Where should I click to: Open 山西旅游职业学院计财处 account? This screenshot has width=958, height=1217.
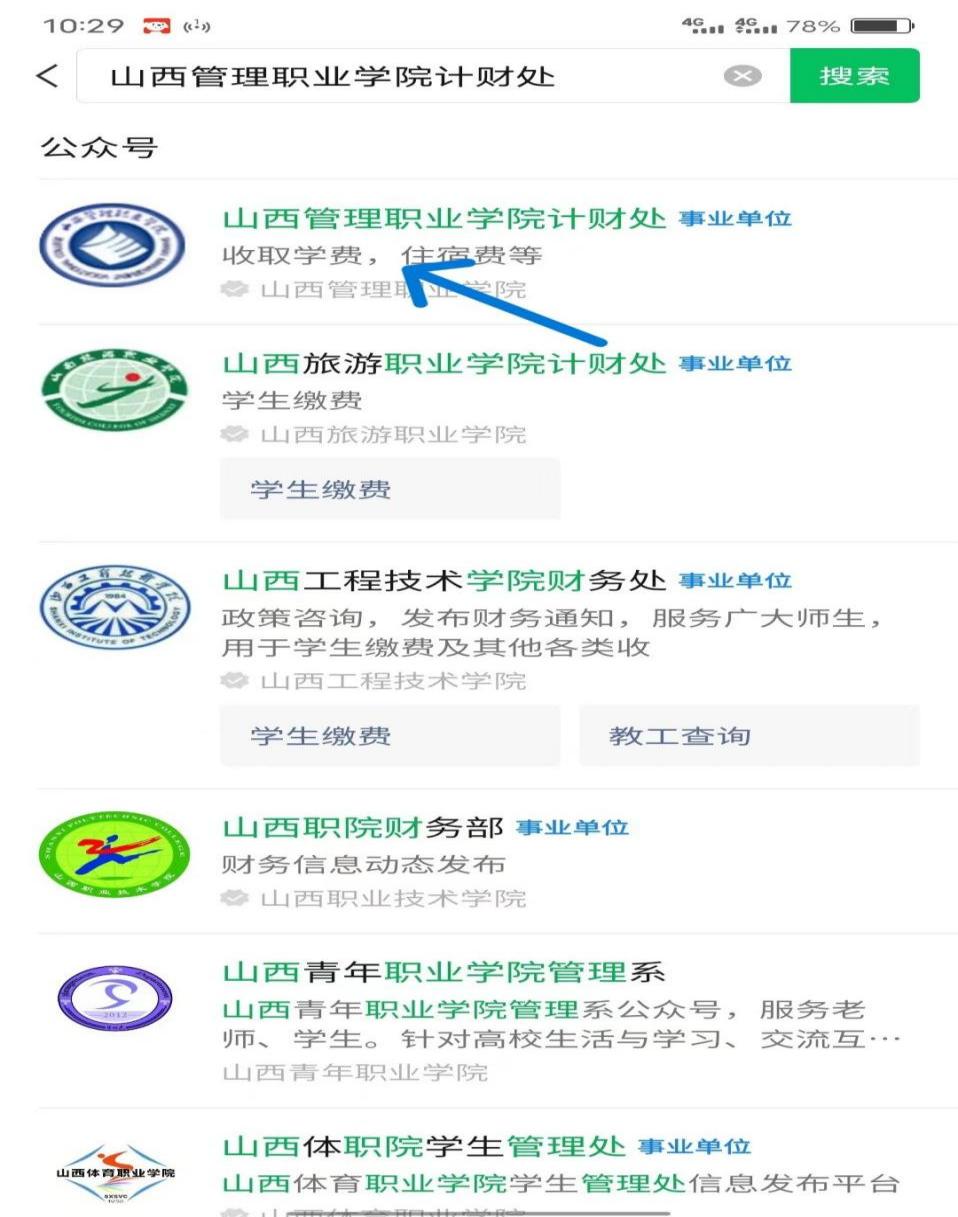pyautogui.click(x=444, y=364)
